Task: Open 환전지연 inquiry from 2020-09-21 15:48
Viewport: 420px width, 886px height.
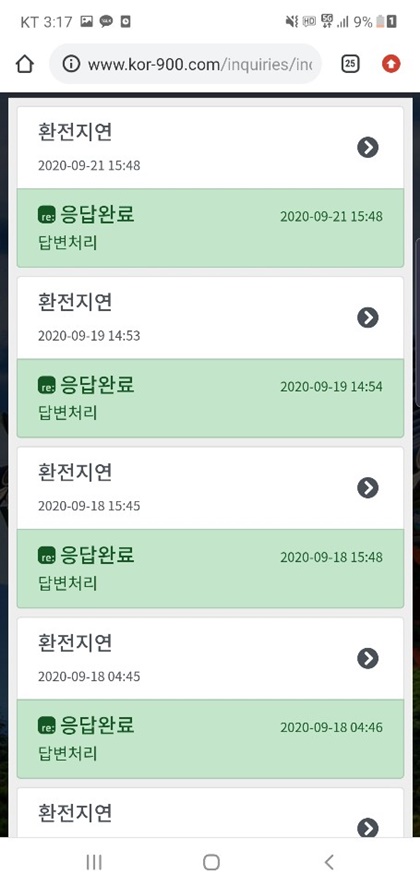Action: [210, 148]
